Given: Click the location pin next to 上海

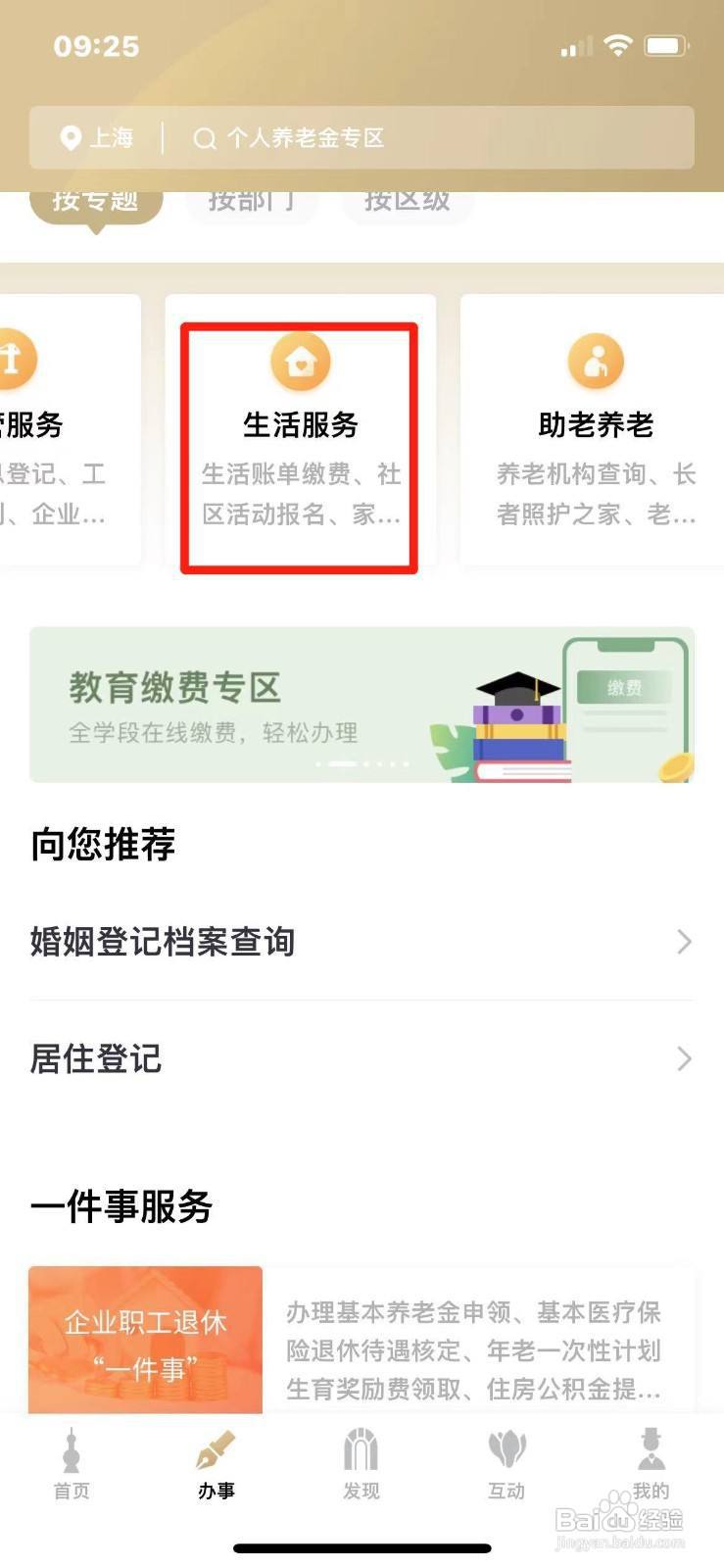Looking at the screenshot, I should tap(70, 138).
